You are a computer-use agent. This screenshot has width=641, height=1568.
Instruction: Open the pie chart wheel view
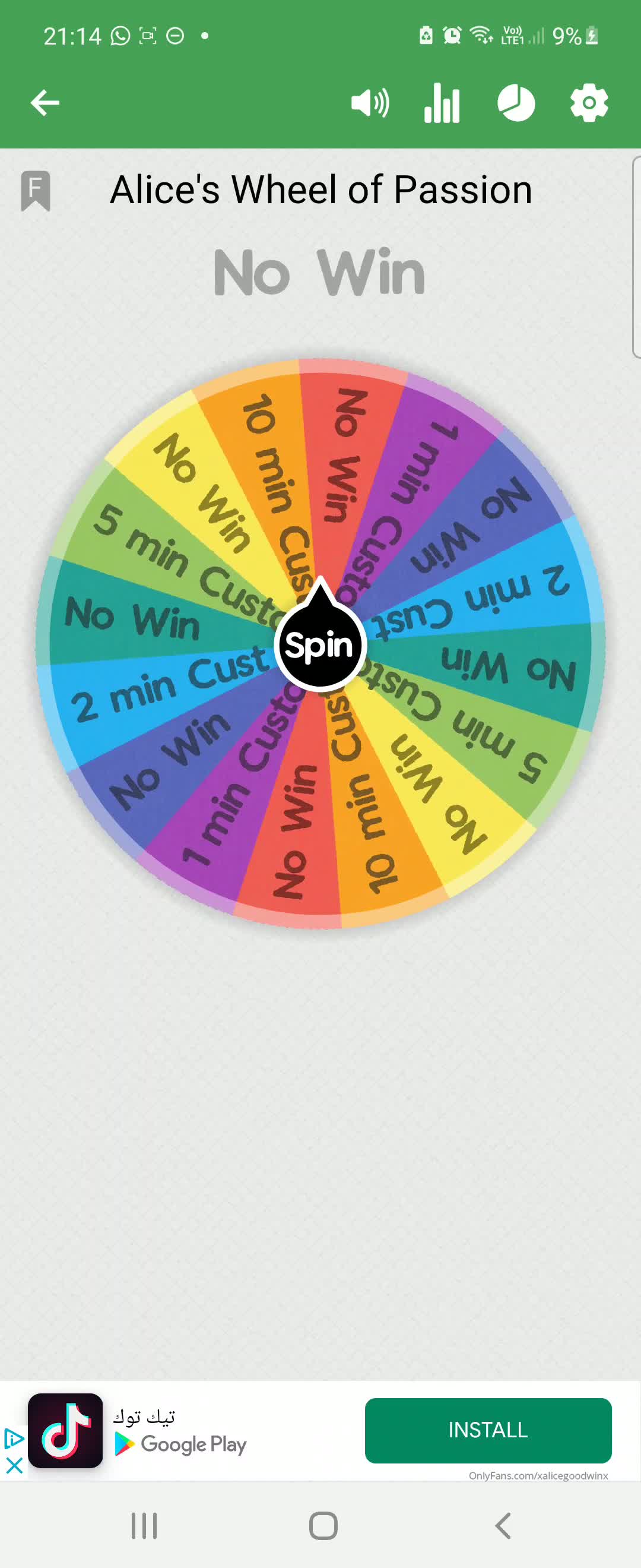point(516,103)
